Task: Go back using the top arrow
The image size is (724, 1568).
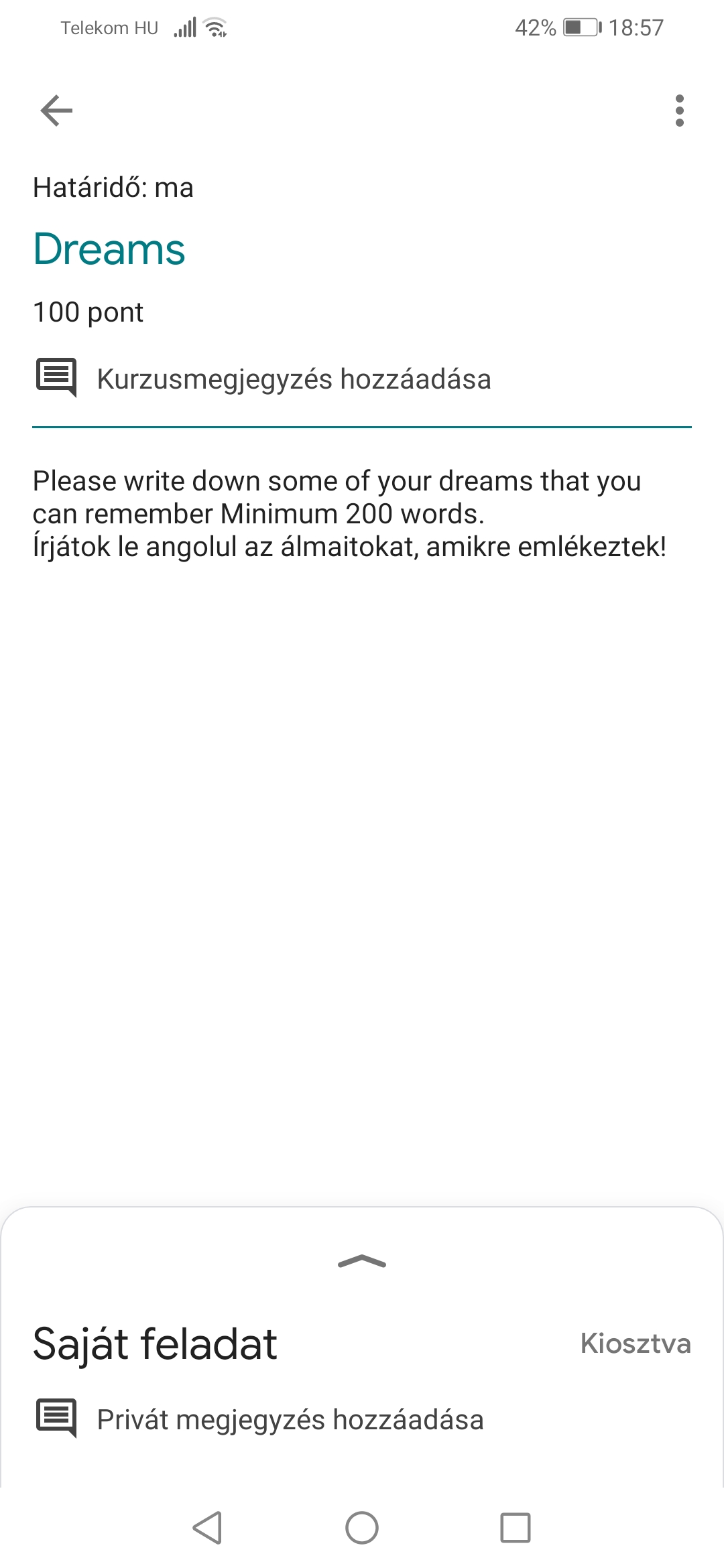Action: coord(56,111)
